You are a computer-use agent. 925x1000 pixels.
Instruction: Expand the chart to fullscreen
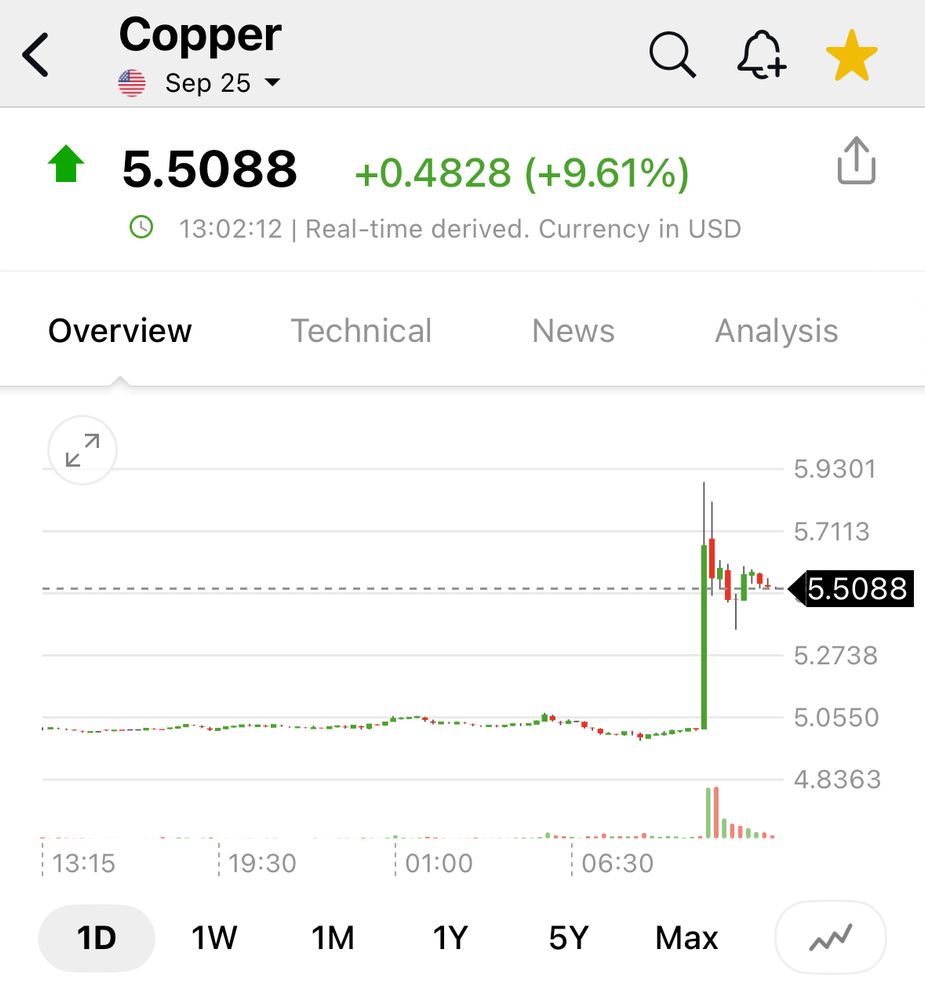coord(81,451)
